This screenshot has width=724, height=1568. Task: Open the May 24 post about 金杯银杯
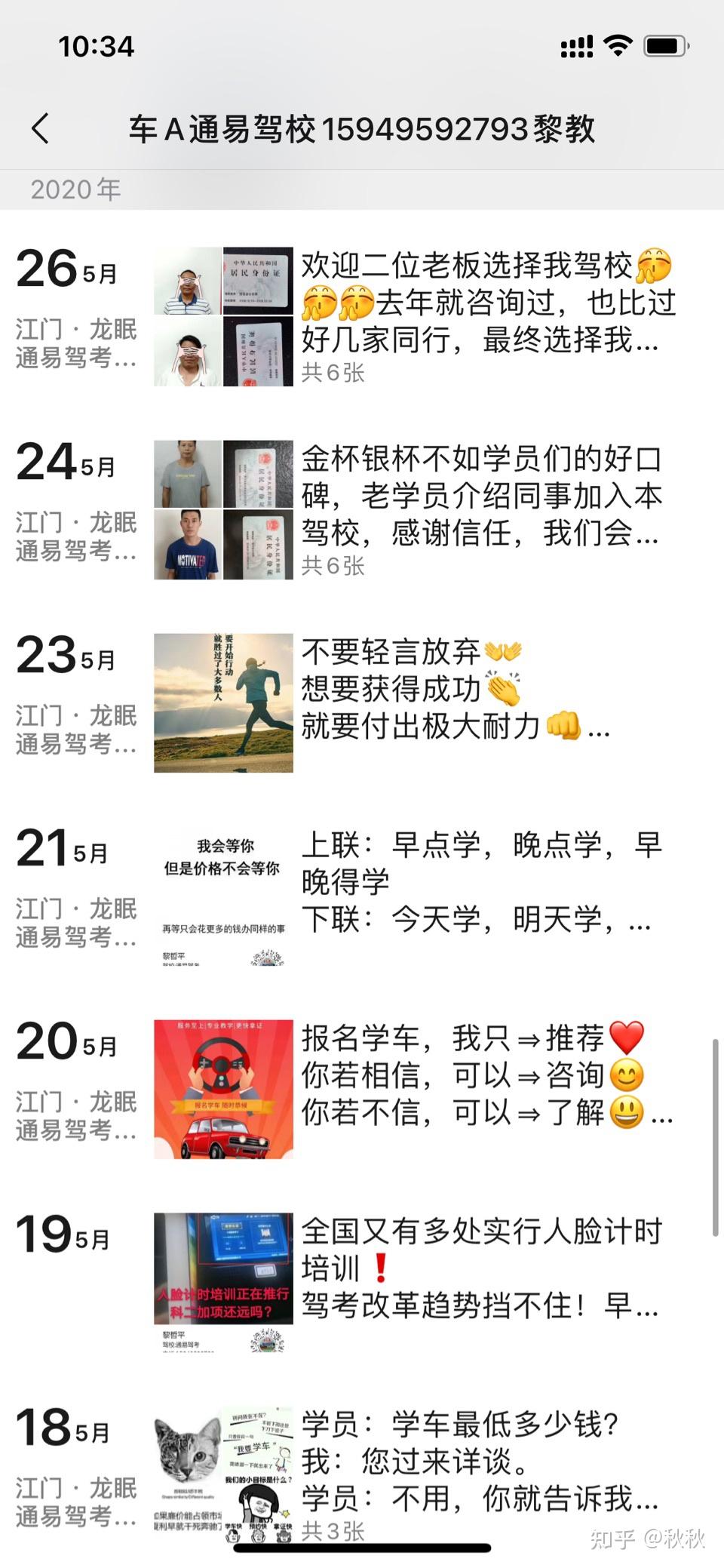480,497
